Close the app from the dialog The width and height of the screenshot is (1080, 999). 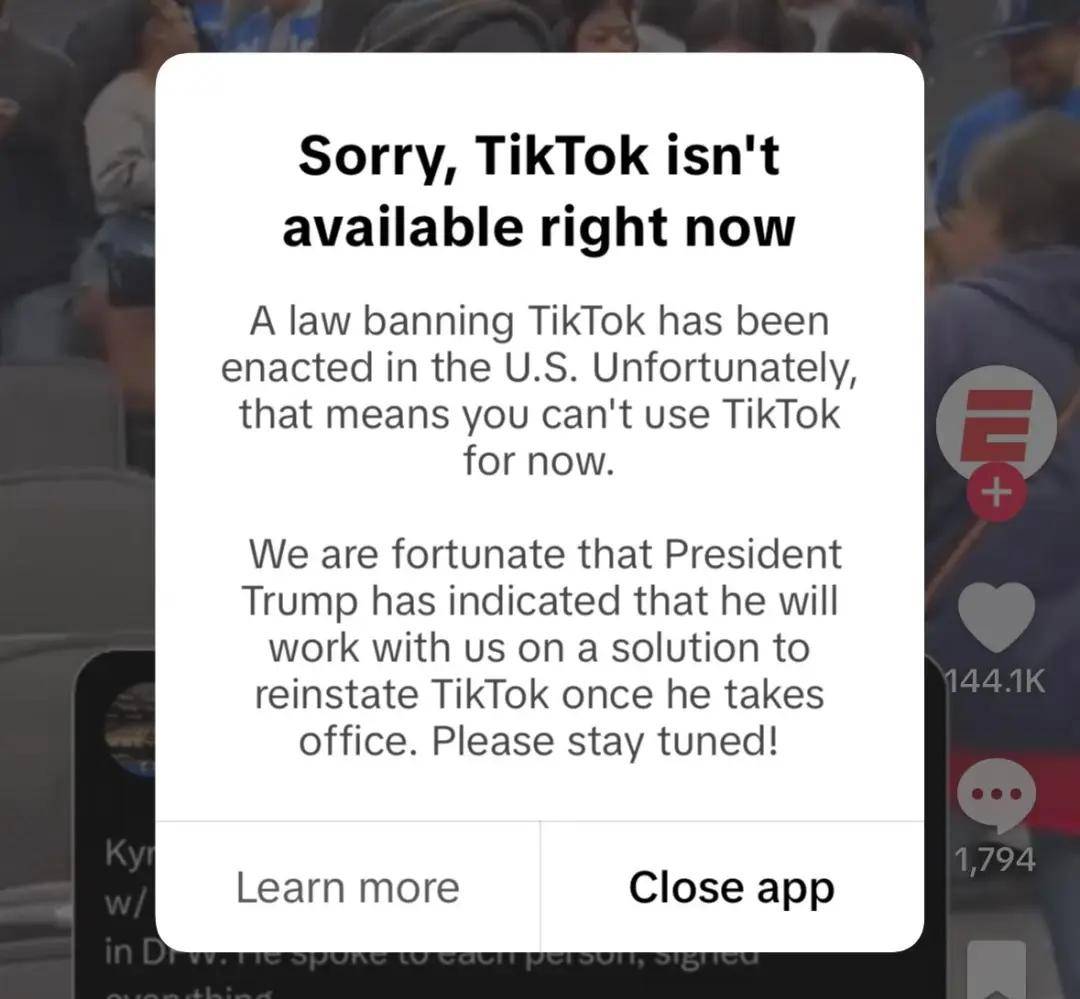731,887
